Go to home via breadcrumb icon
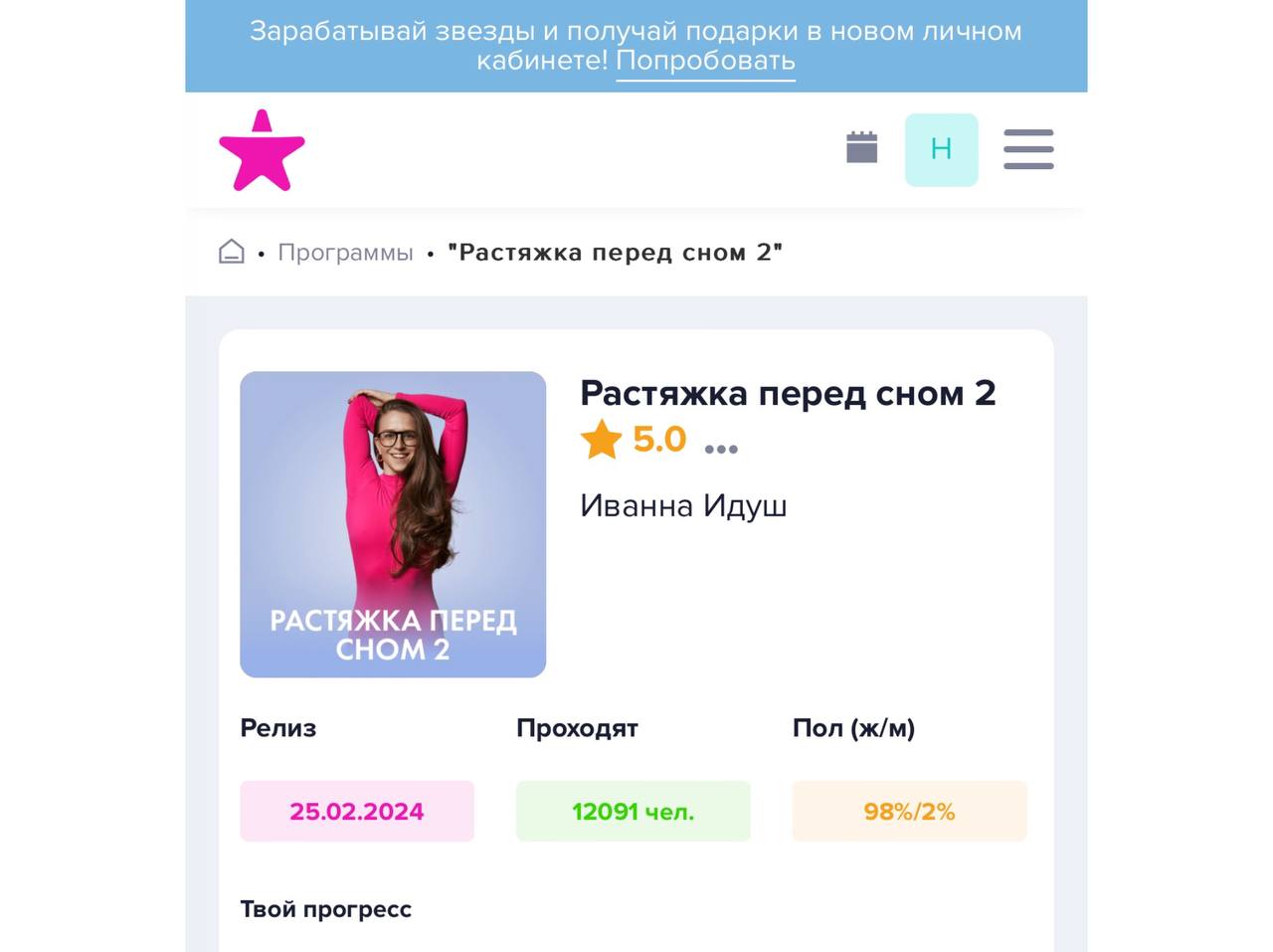Viewport: 1273px width, 952px height. [231, 252]
